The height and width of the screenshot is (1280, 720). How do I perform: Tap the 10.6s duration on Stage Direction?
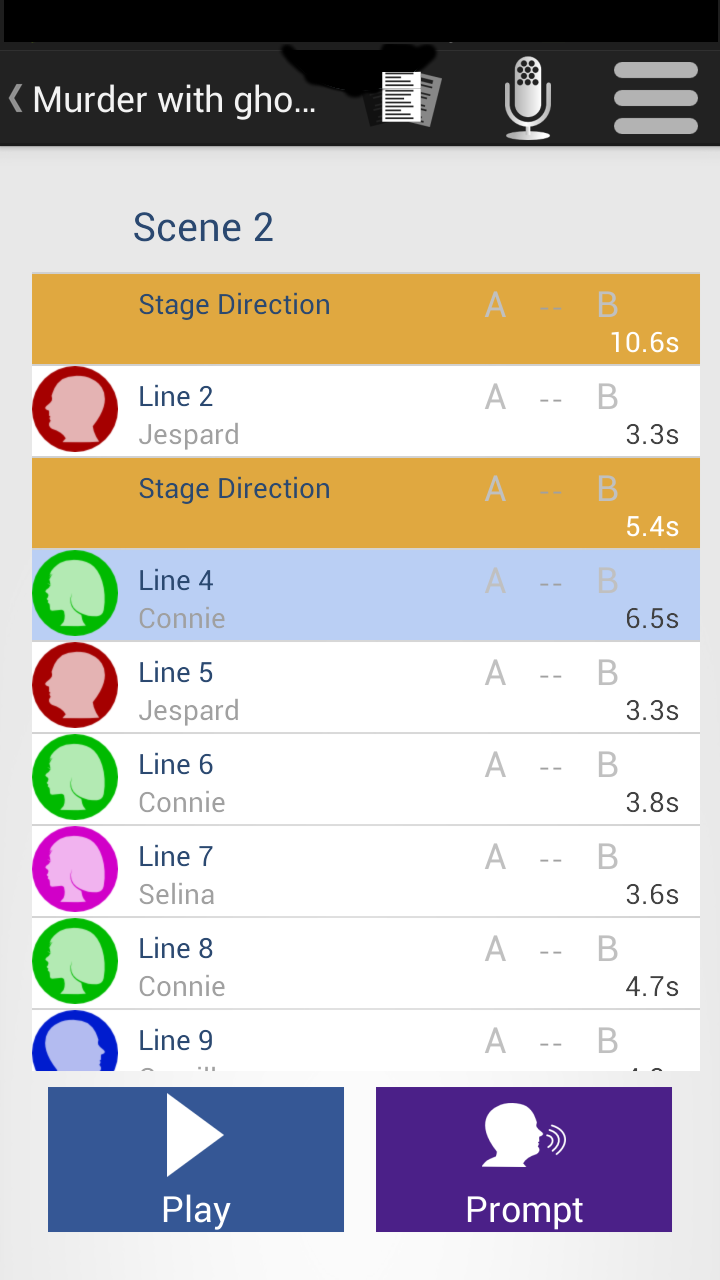click(x=645, y=342)
